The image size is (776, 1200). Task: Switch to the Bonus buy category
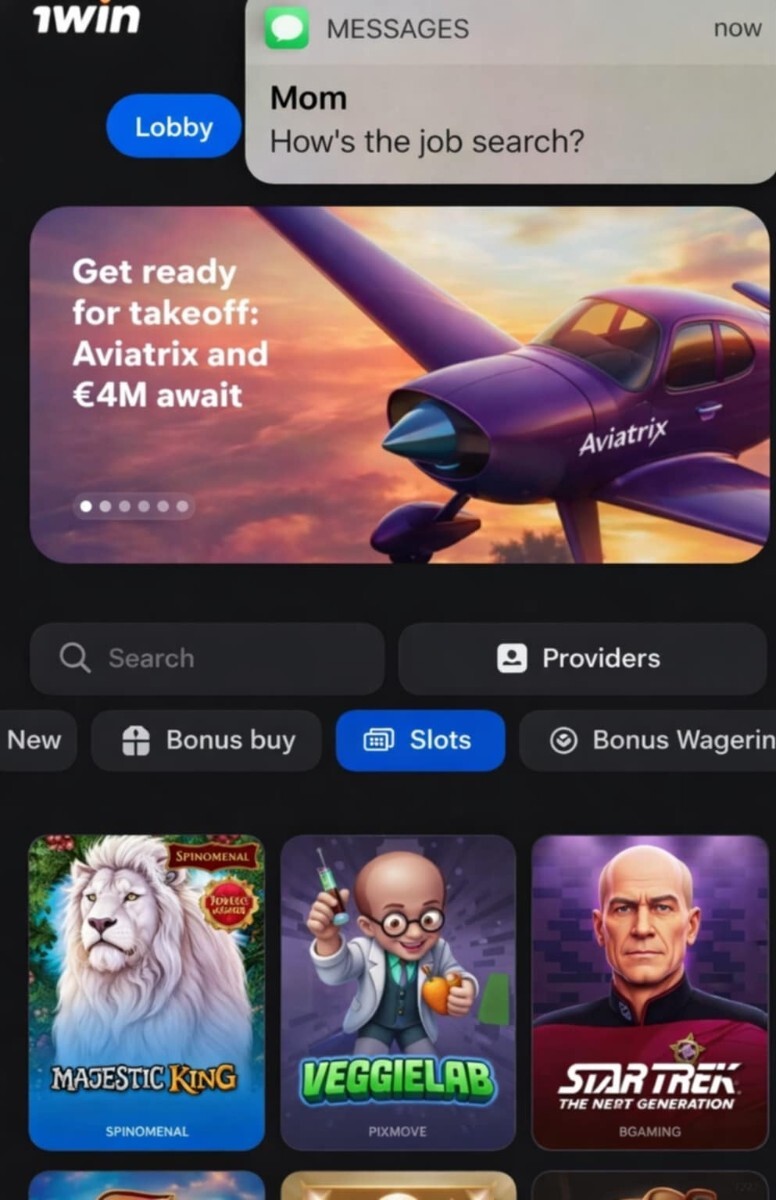(x=207, y=741)
